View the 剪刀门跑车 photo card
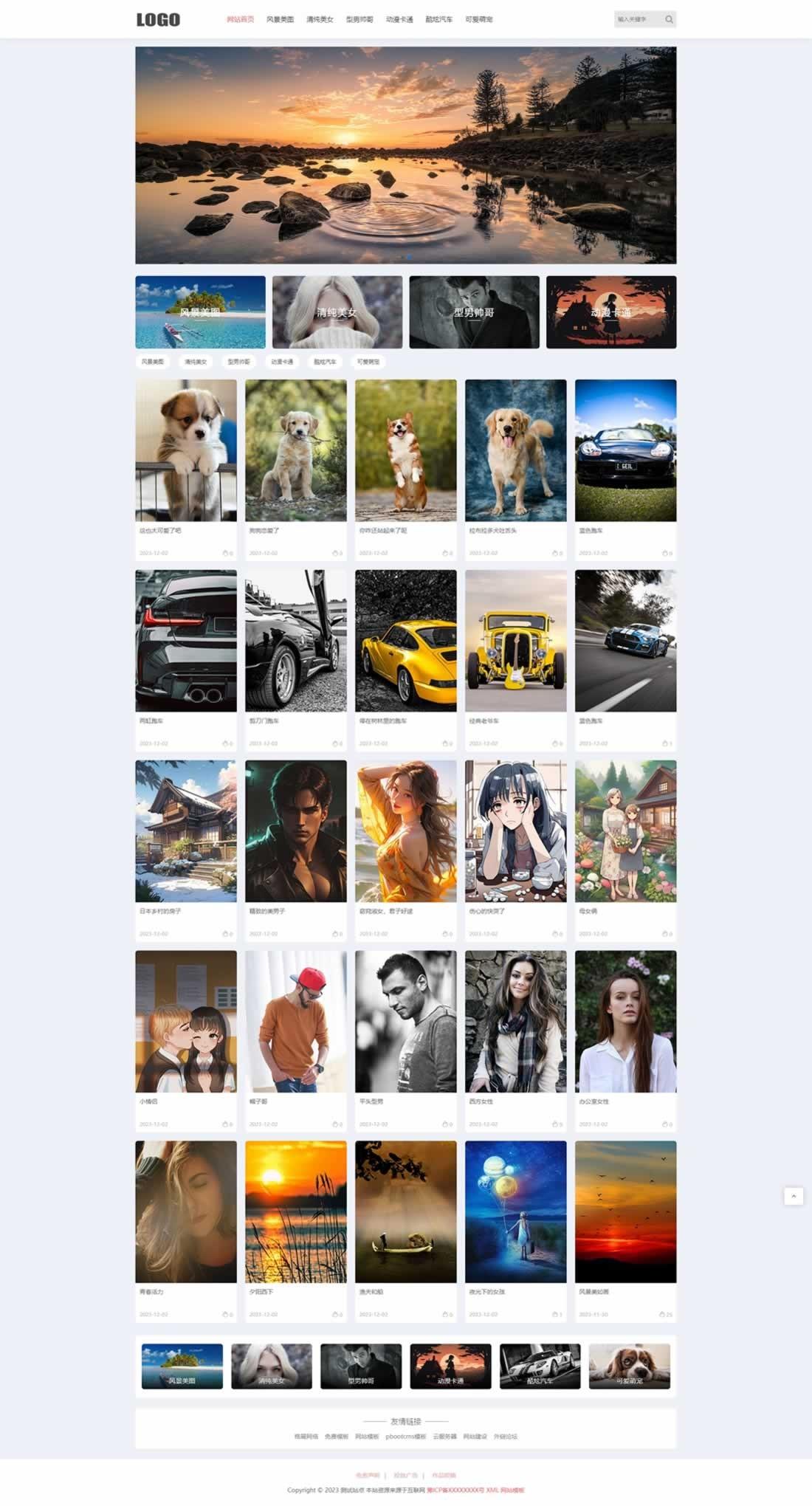The image size is (812, 1506). click(295, 641)
